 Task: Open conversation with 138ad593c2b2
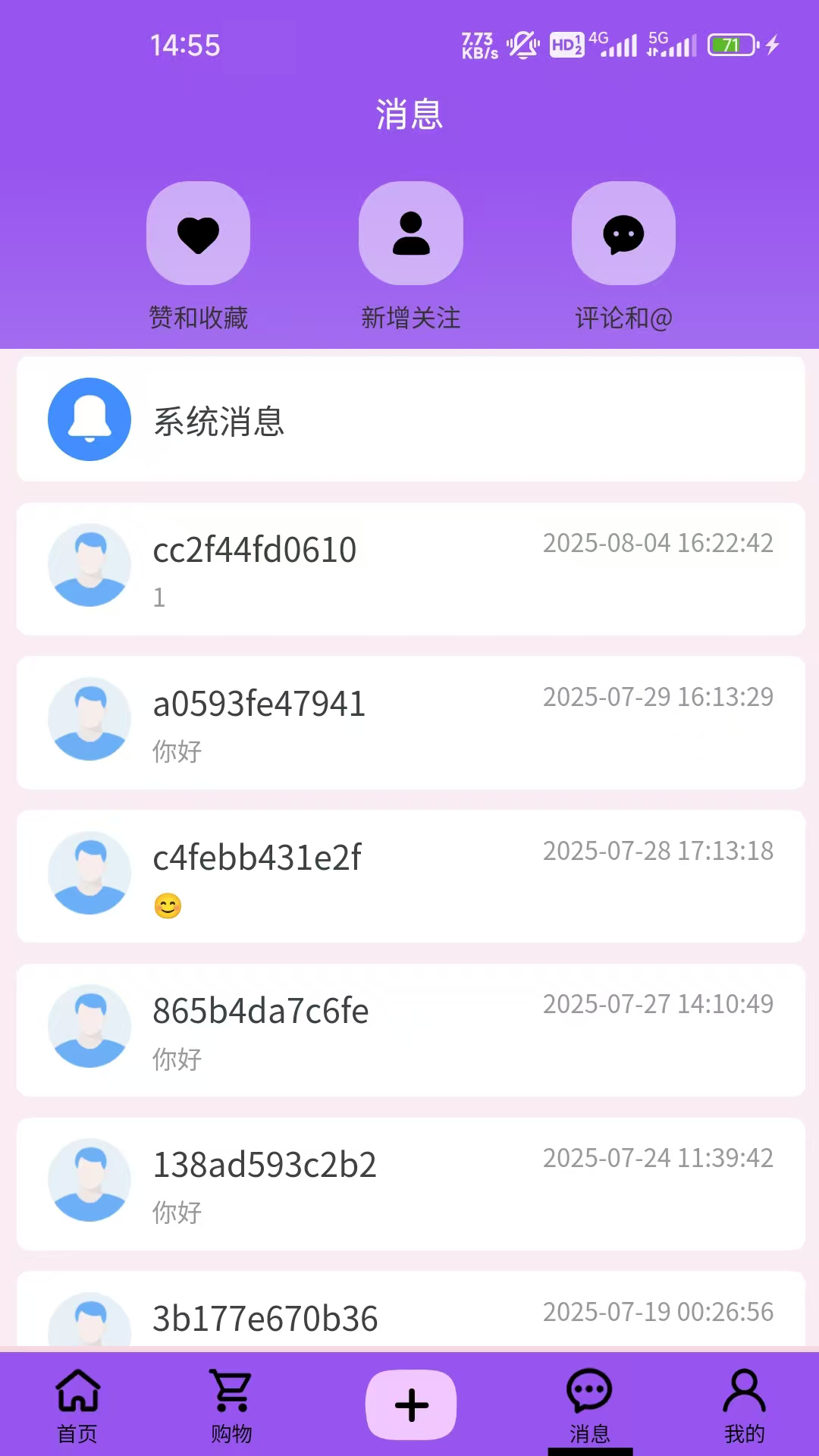click(x=409, y=1183)
